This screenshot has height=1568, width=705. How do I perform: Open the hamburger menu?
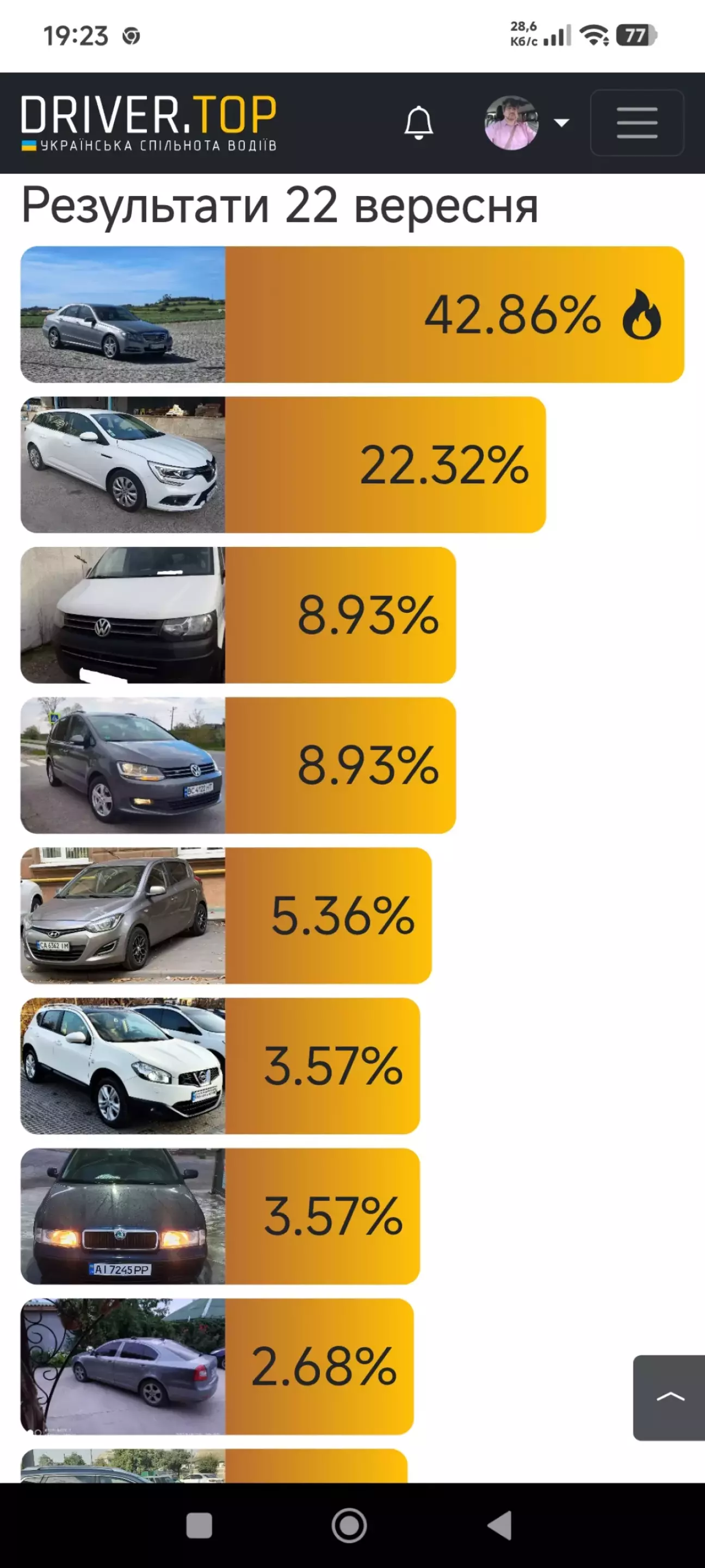637,122
